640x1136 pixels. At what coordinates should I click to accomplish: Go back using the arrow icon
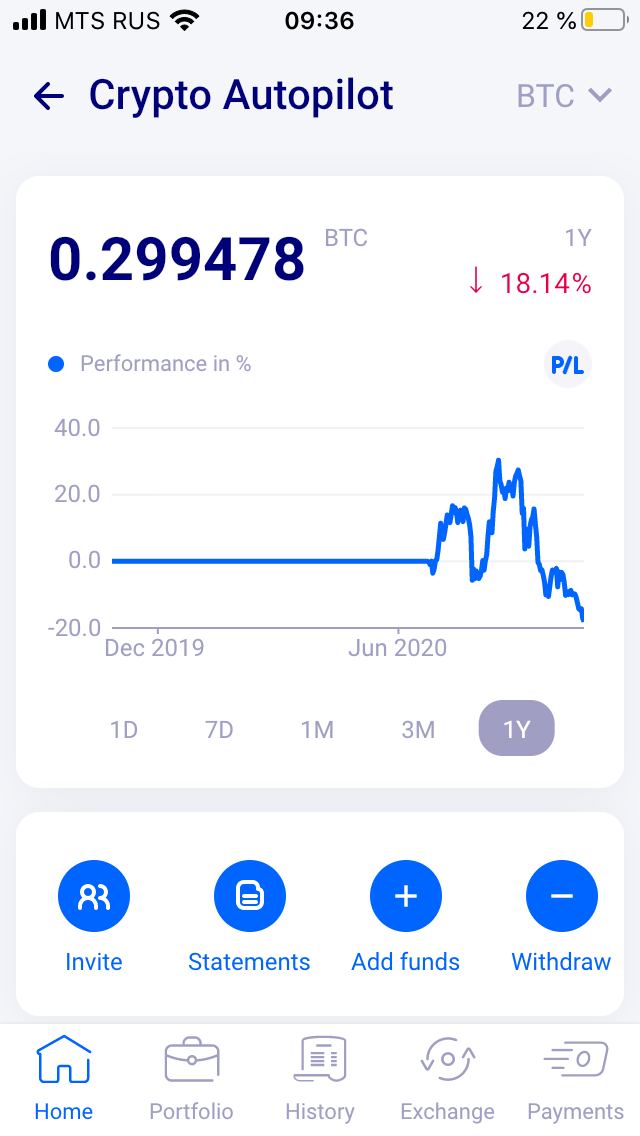point(49,96)
